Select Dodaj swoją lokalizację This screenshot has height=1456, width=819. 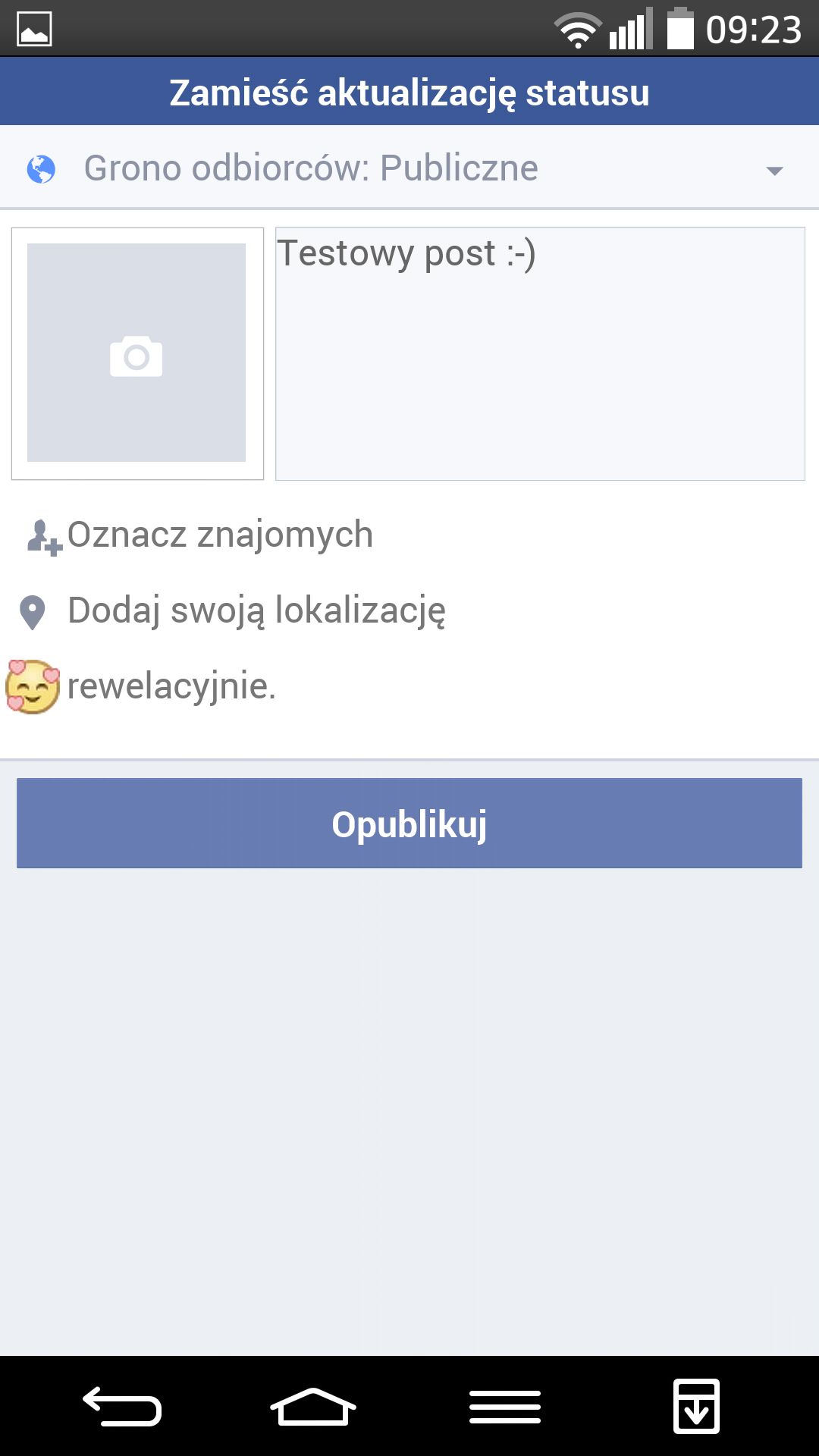pyautogui.click(x=232, y=611)
